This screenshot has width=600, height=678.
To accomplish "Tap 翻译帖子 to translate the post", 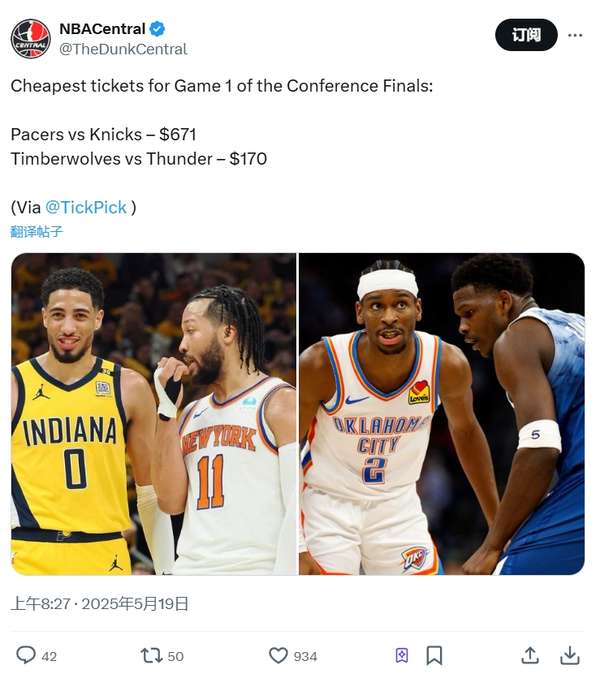I will click(36, 231).
